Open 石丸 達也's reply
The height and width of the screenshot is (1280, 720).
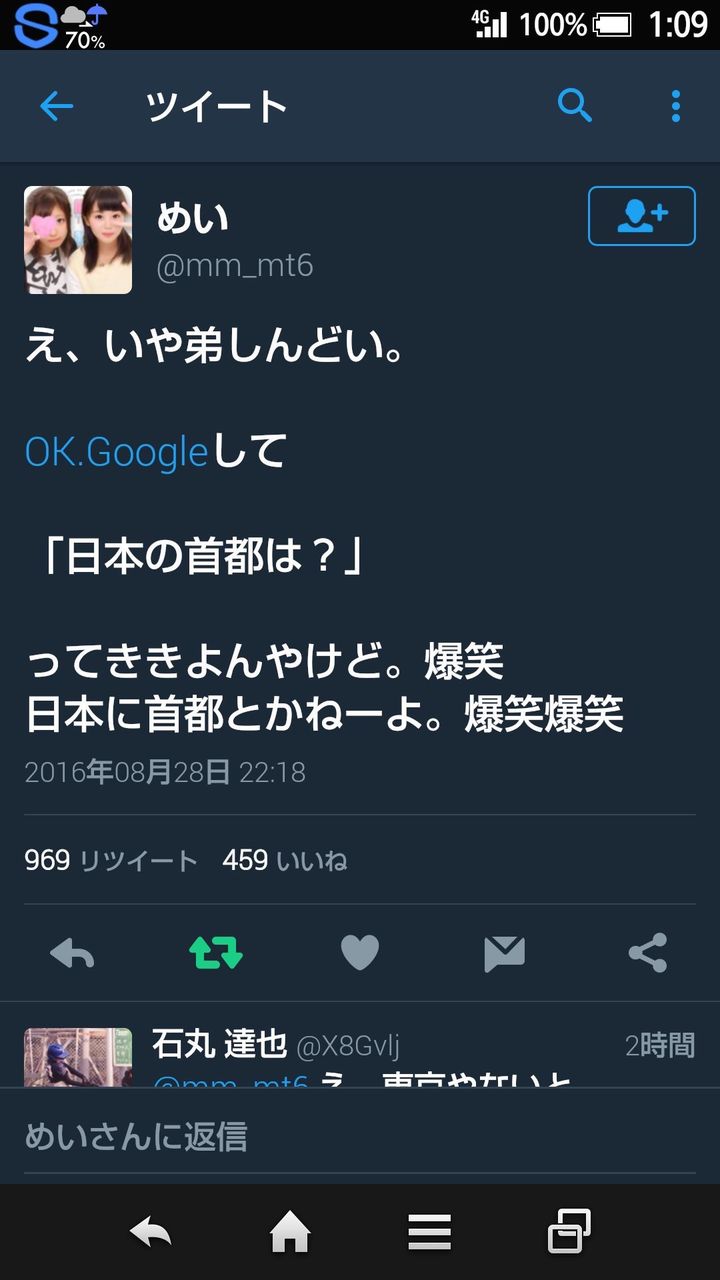(360, 1056)
